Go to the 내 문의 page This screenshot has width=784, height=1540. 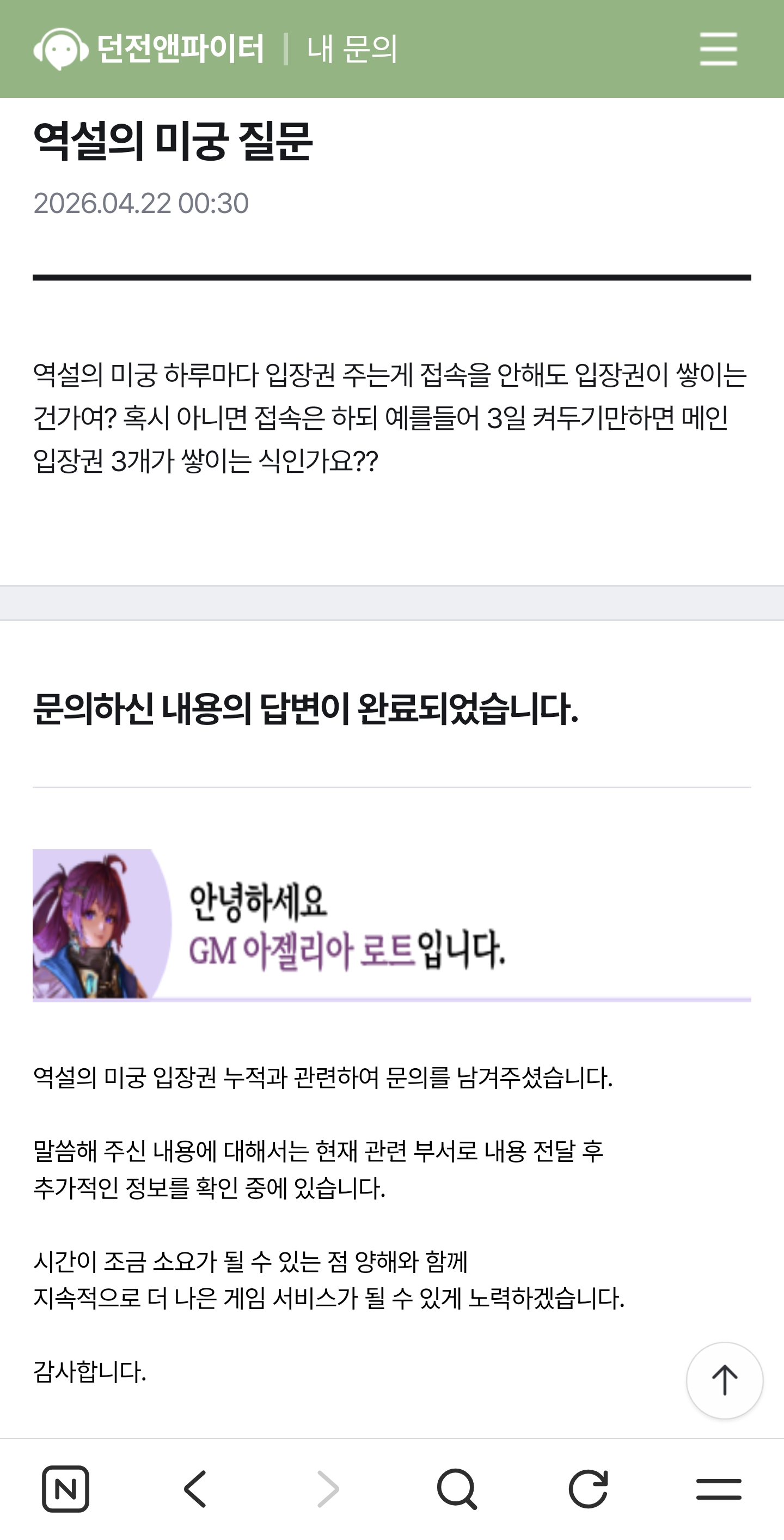coord(352,49)
